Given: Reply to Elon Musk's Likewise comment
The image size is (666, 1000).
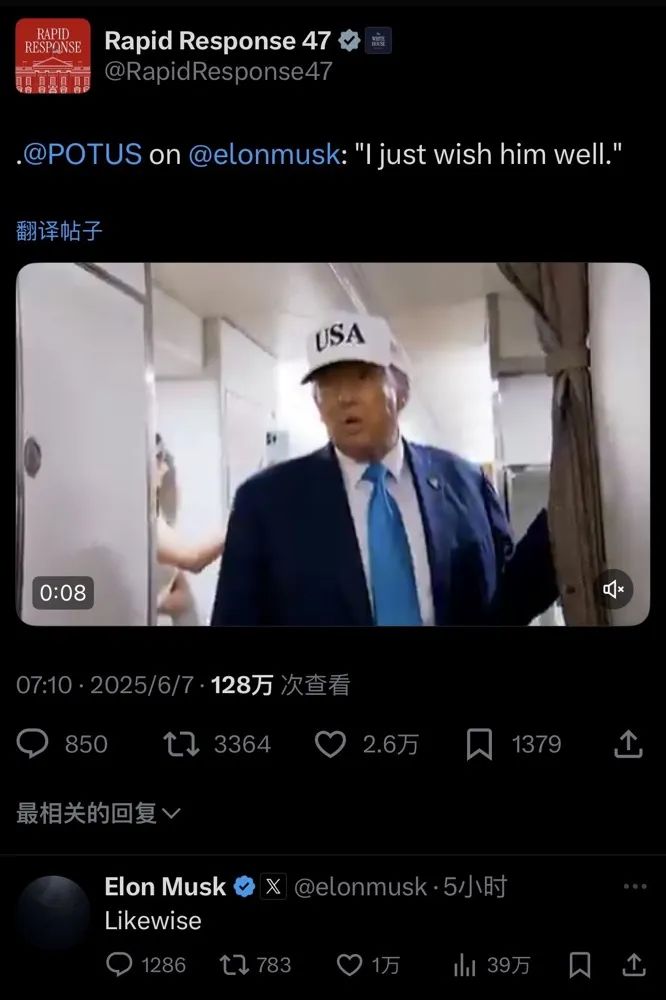Looking at the screenshot, I should [119, 964].
